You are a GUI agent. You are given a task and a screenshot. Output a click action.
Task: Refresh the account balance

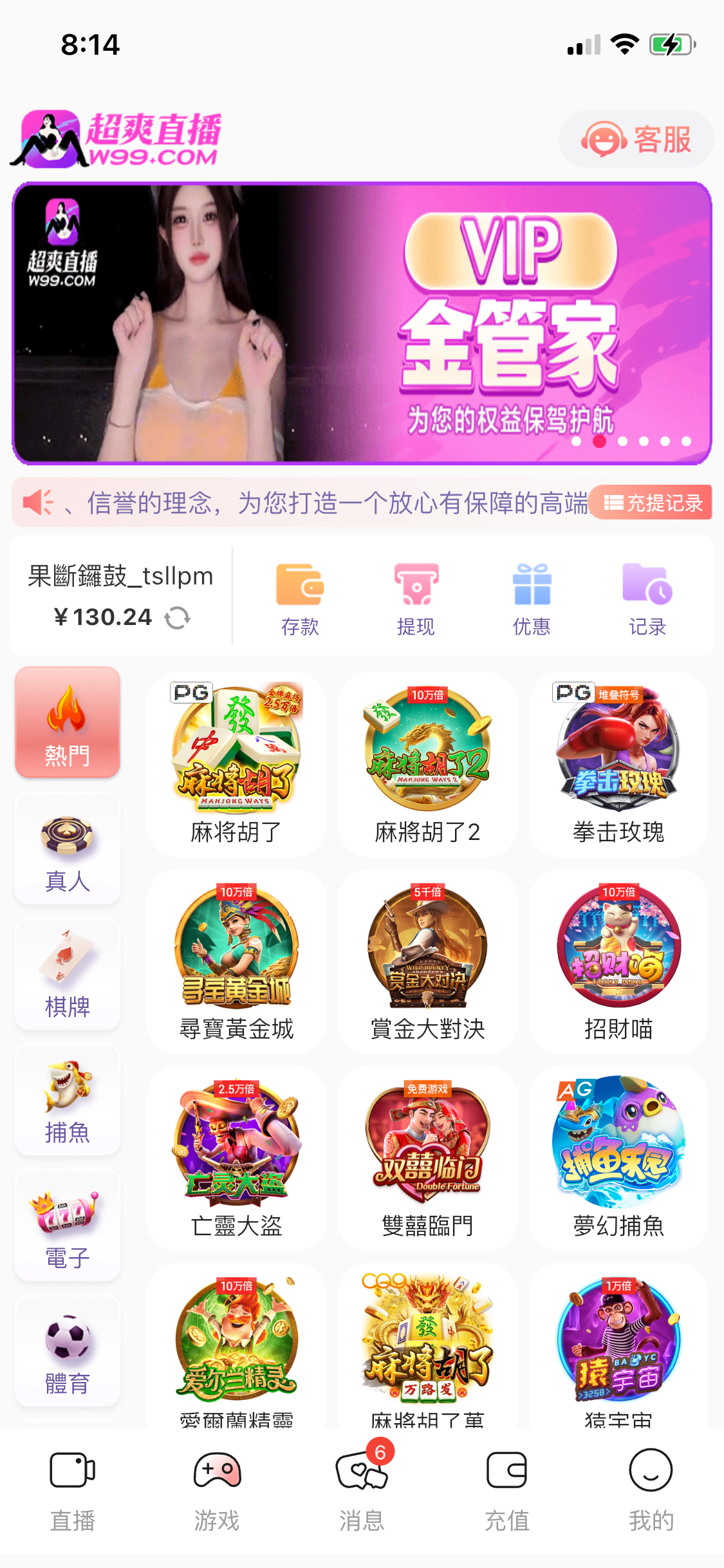(177, 618)
